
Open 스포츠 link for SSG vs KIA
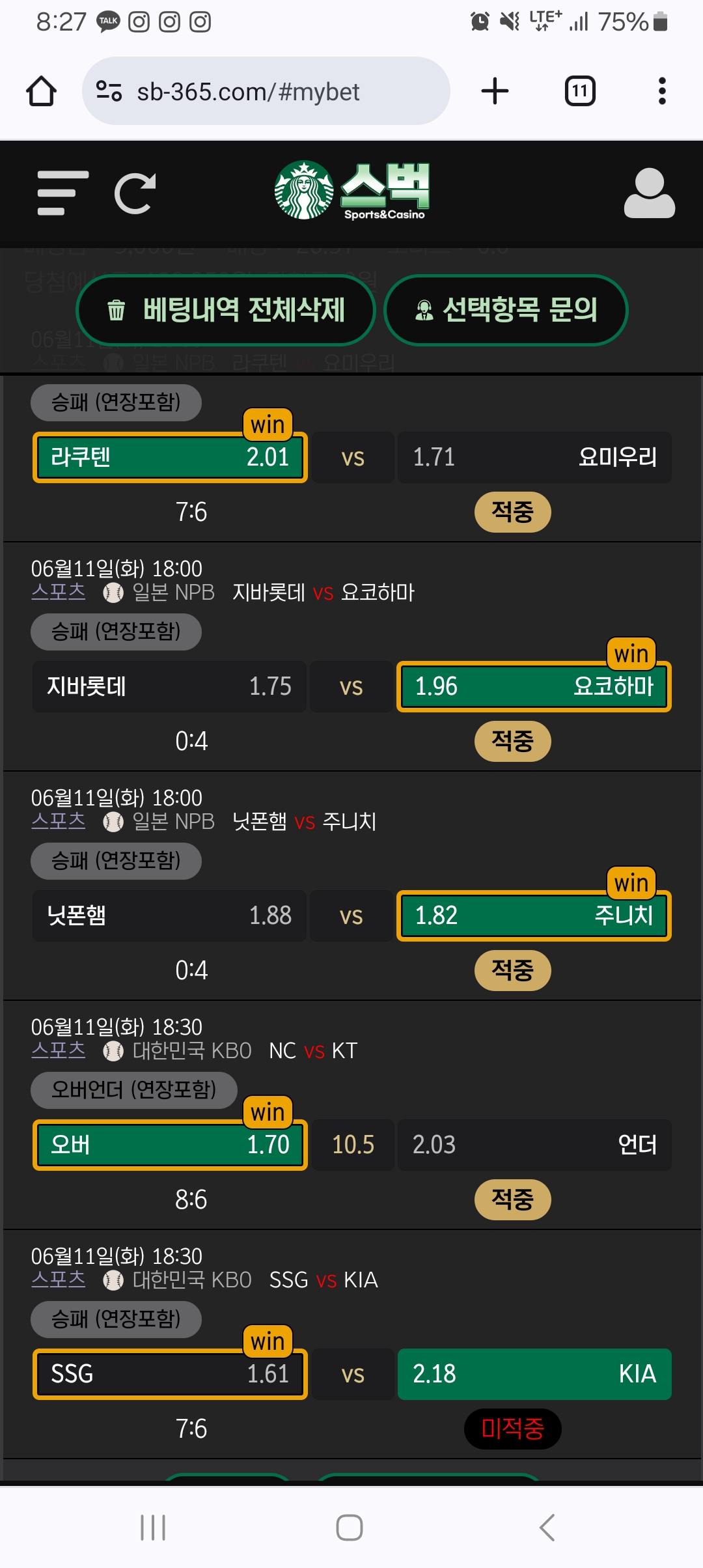[x=59, y=1280]
